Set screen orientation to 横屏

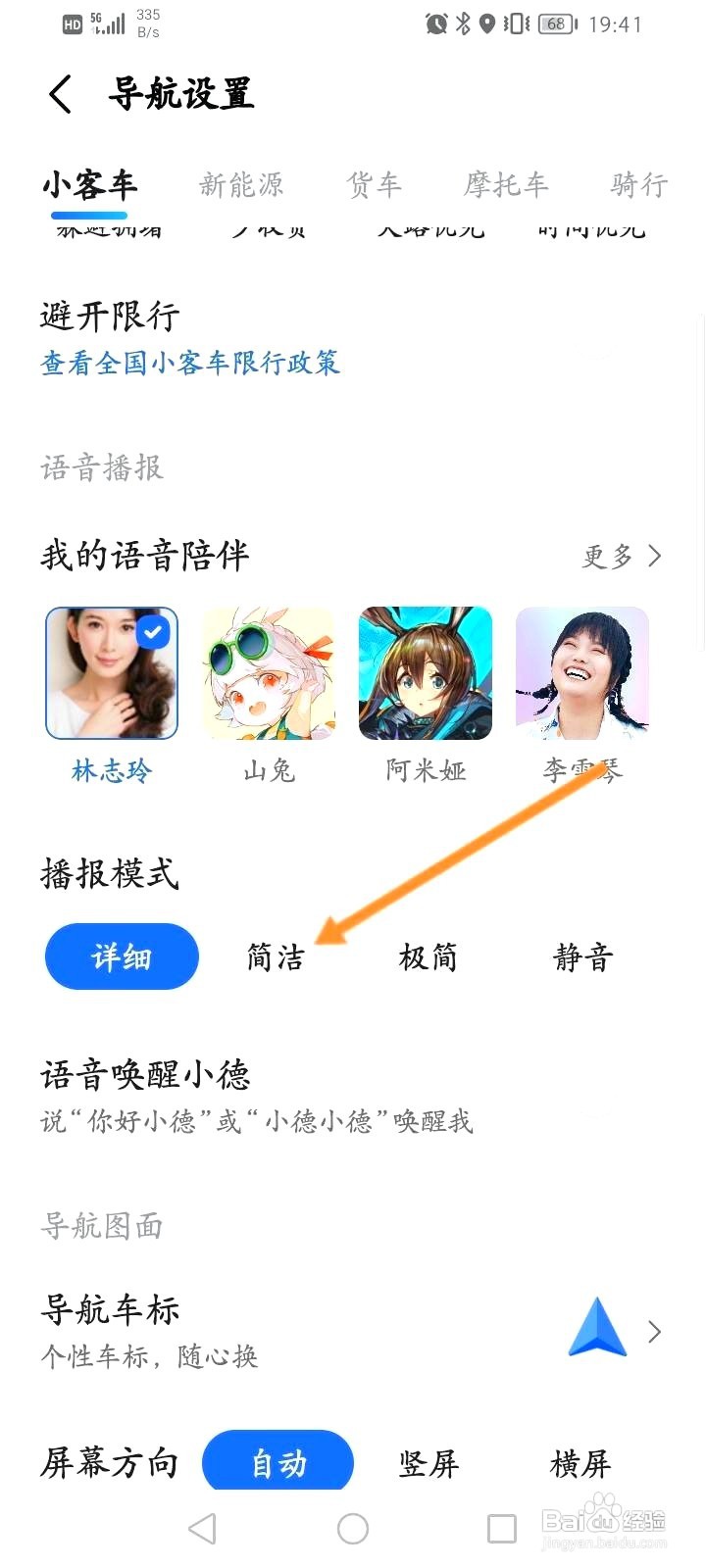coord(580,1461)
